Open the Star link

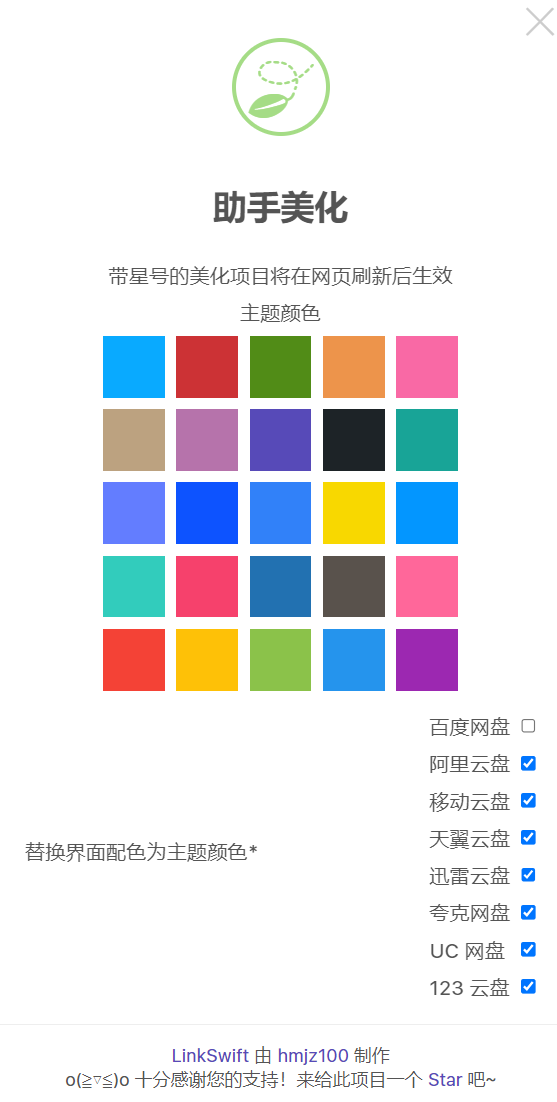pyautogui.click(x=445, y=1080)
